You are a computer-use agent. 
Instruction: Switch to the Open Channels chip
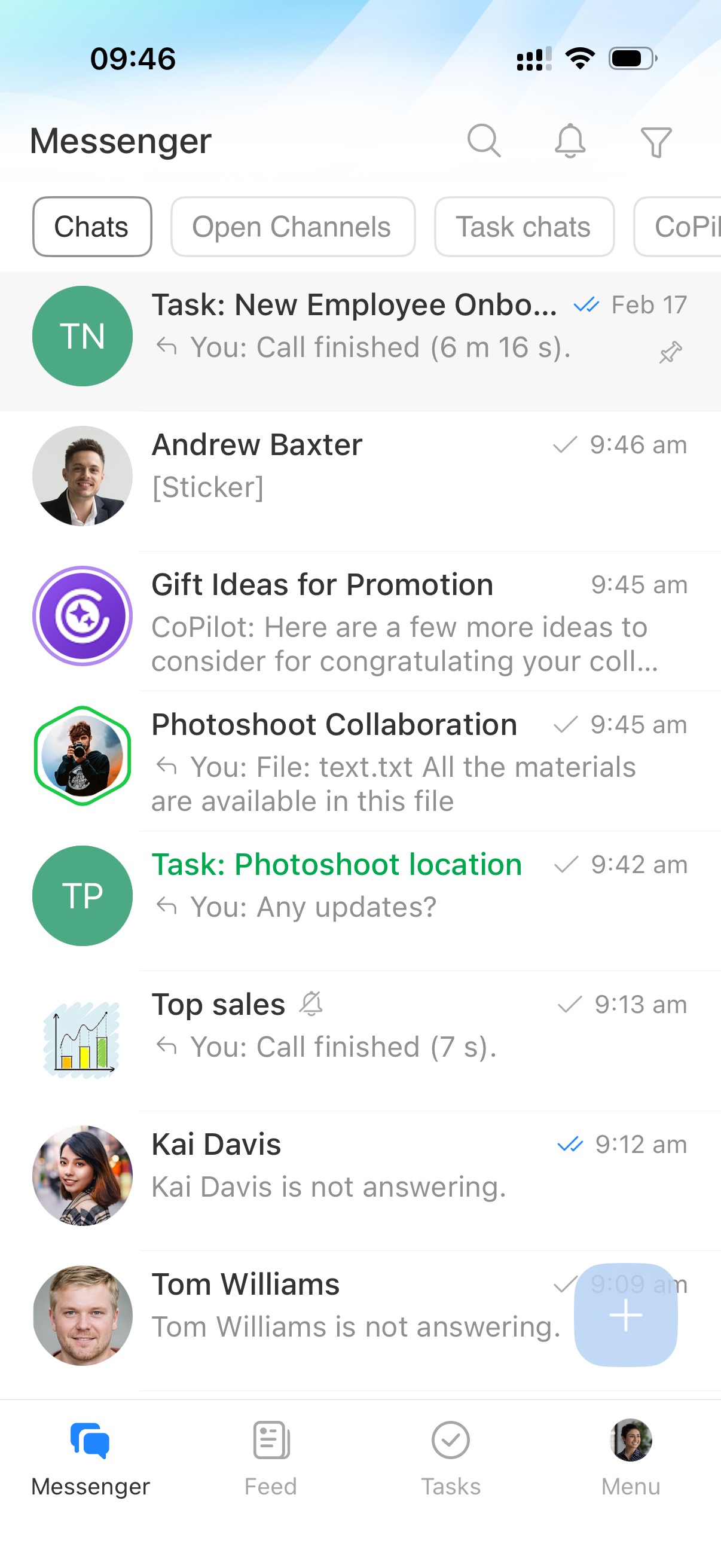(x=293, y=227)
